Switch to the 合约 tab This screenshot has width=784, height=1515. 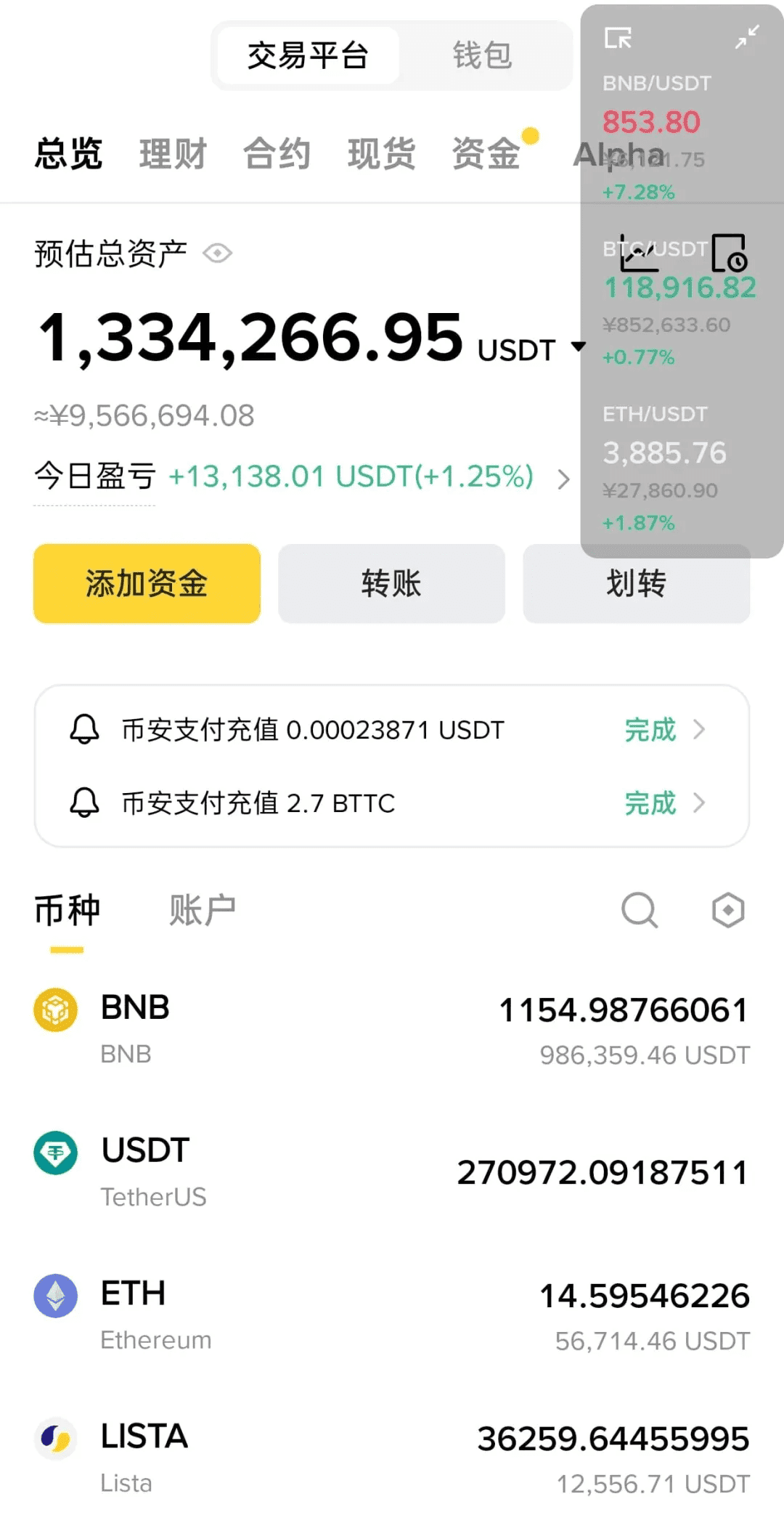[x=277, y=154]
